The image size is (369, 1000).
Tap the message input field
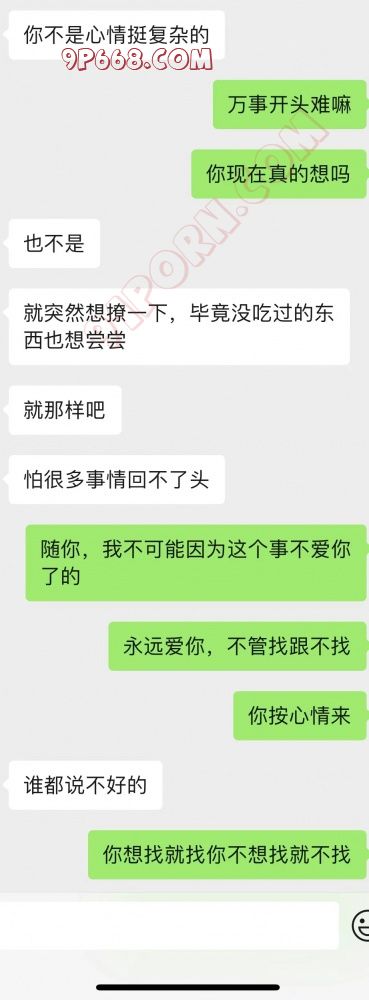point(169,925)
